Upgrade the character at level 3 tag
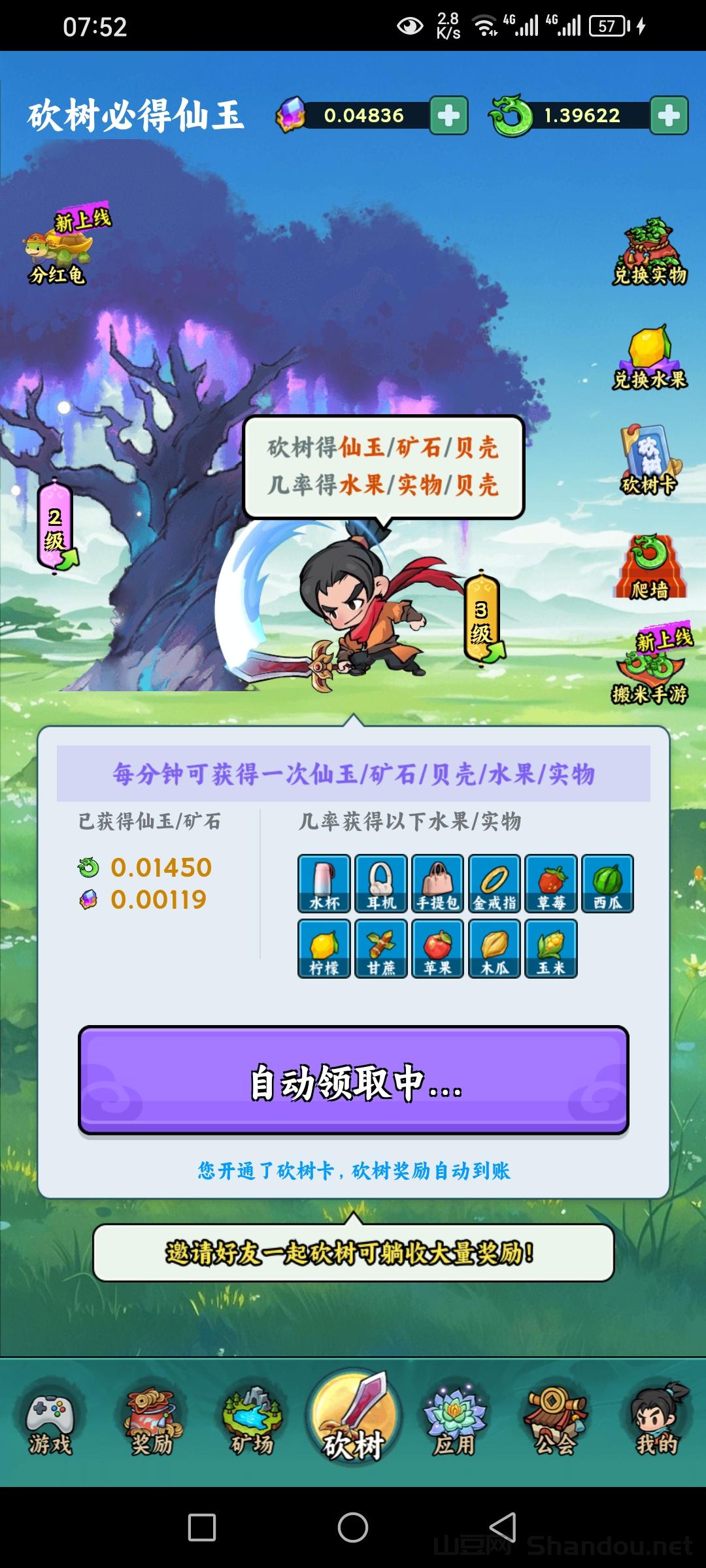This screenshot has width=706, height=1568. pos(482,619)
